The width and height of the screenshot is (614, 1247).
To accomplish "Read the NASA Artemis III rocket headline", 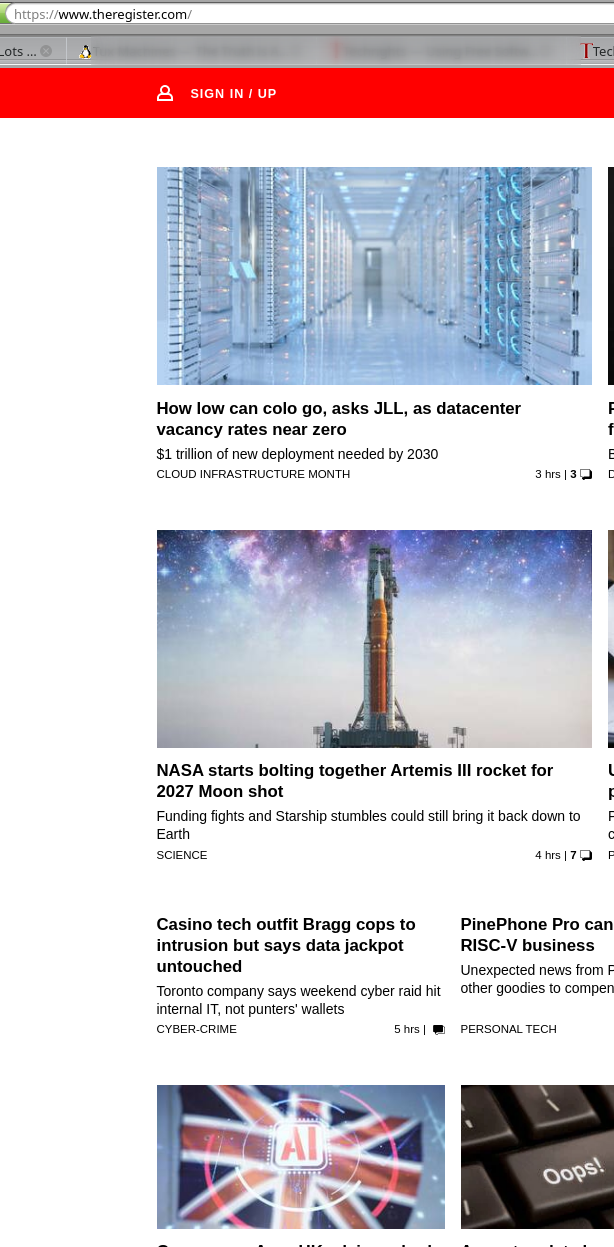I will (355, 781).
